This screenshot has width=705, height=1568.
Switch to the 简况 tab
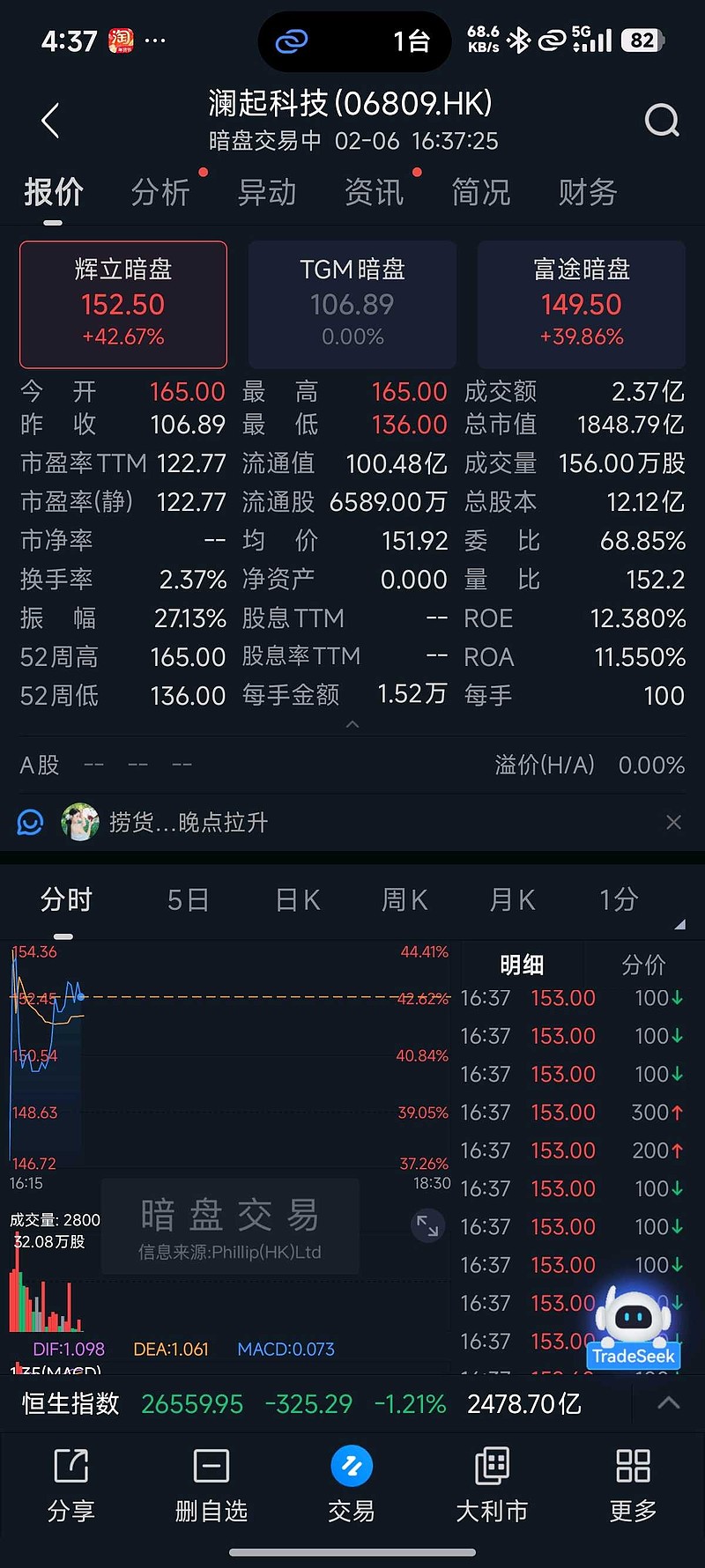(480, 192)
